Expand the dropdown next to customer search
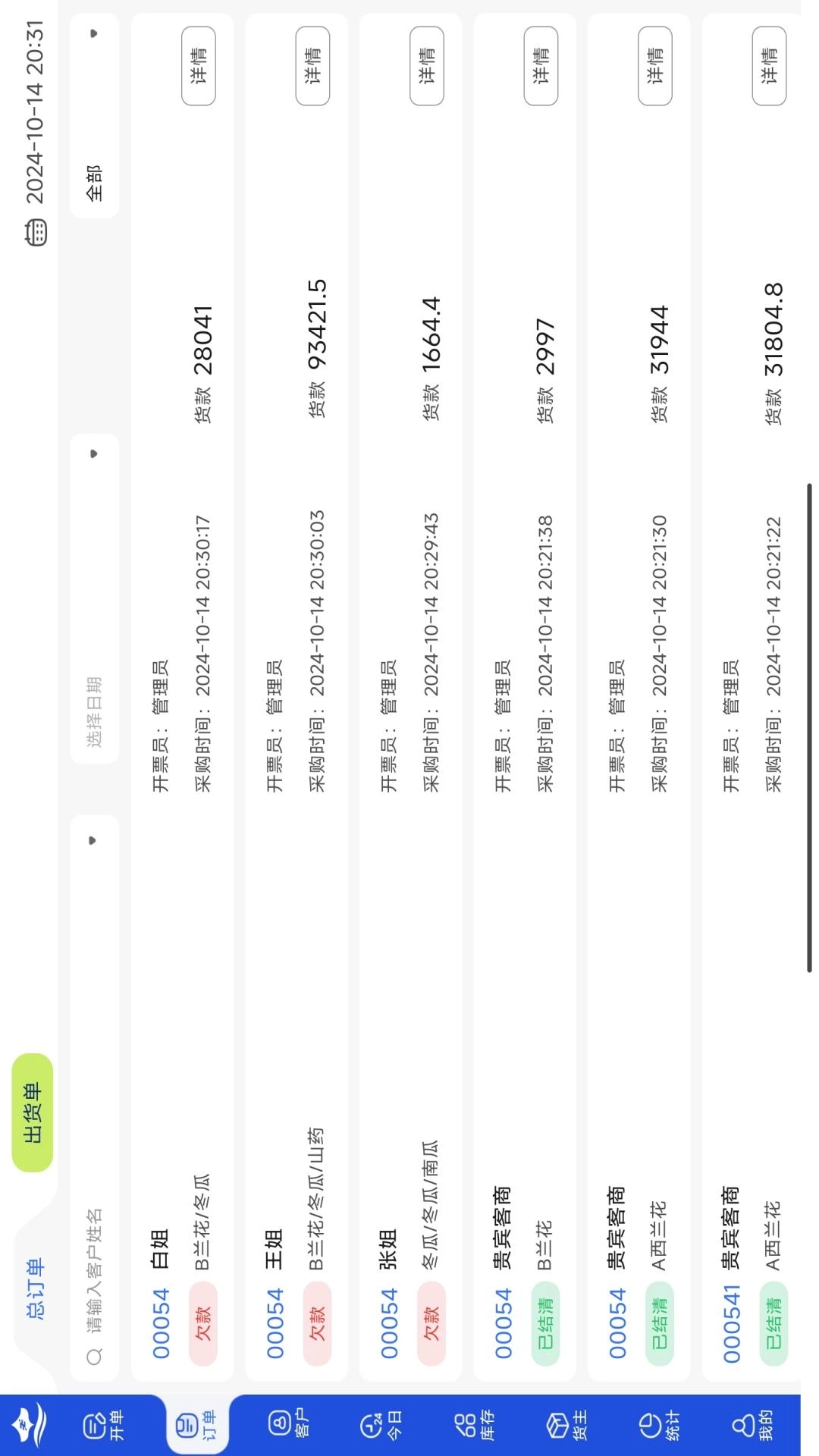The image size is (819, 1456). (x=93, y=840)
